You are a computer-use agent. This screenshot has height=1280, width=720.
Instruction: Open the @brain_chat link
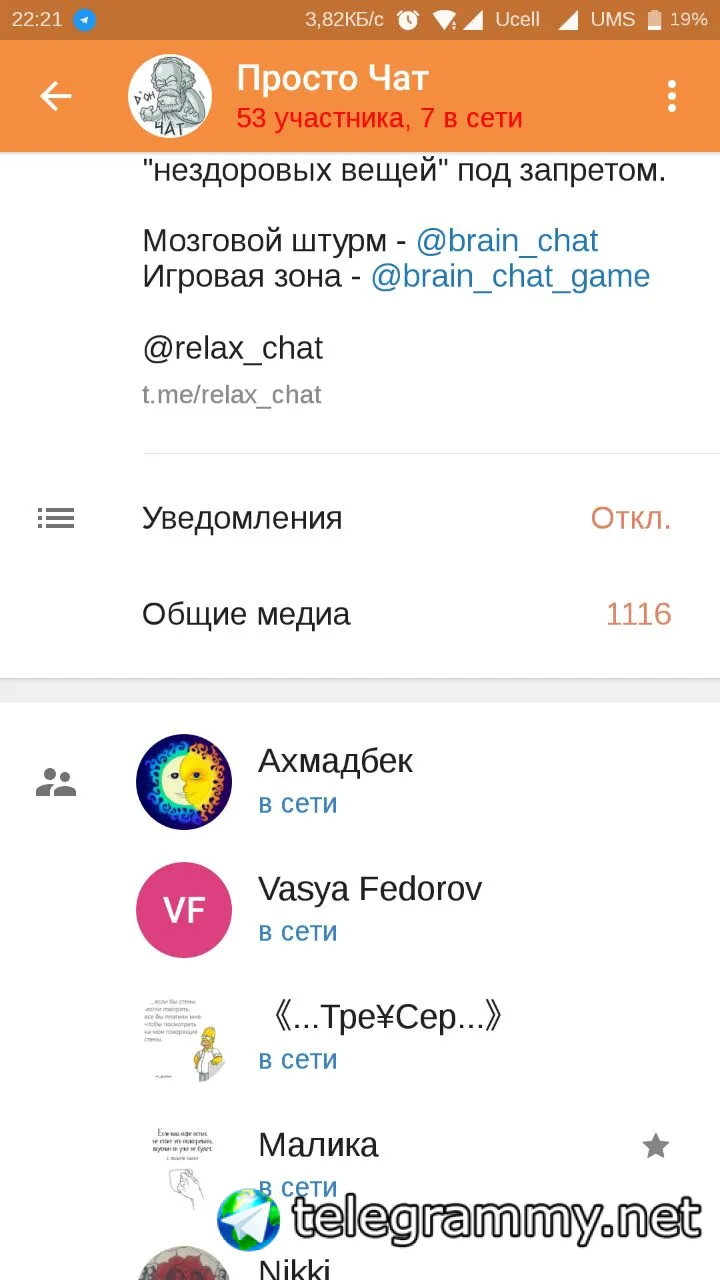(x=507, y=241)
